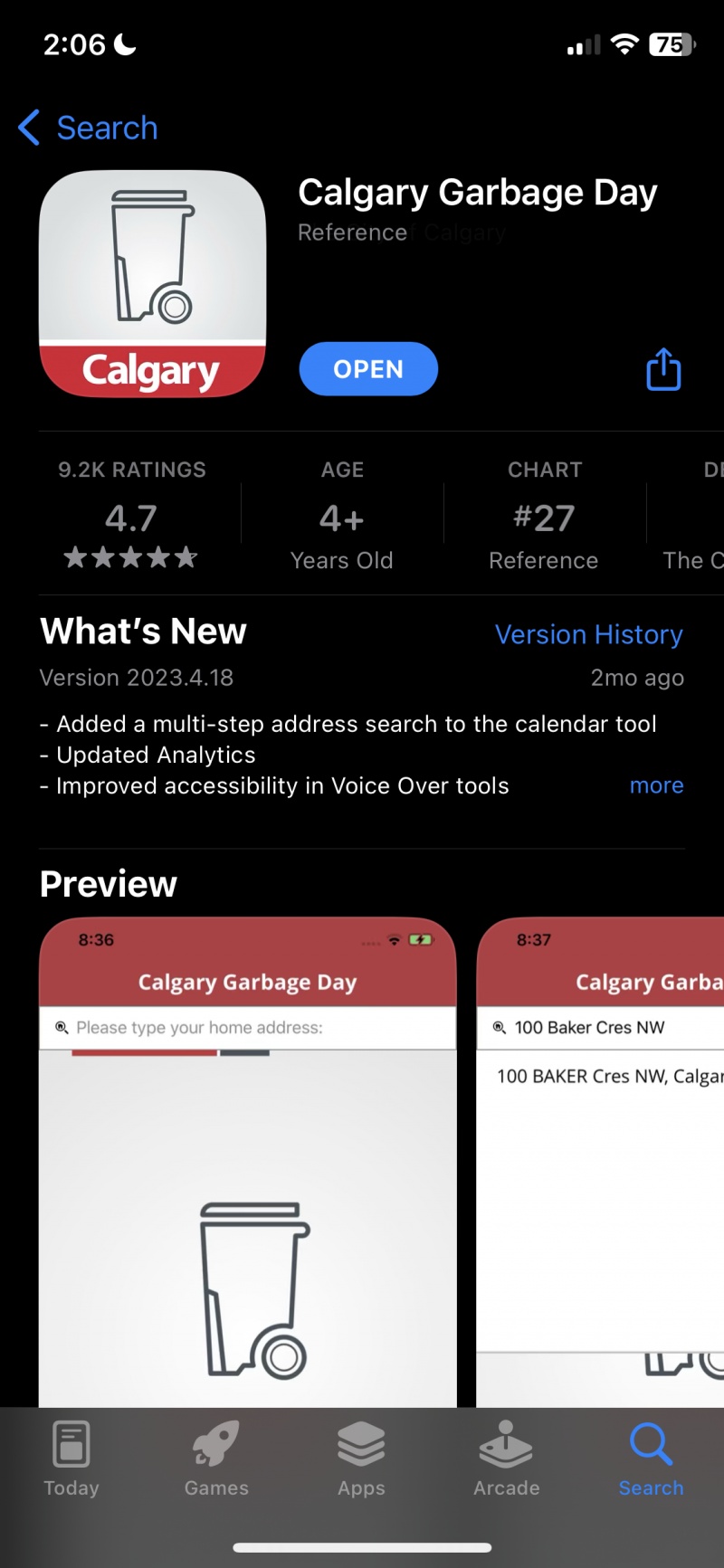The image size is (724, 1568).
Task: View the second preview screenshot
Action: click(x=600, y=1162)
